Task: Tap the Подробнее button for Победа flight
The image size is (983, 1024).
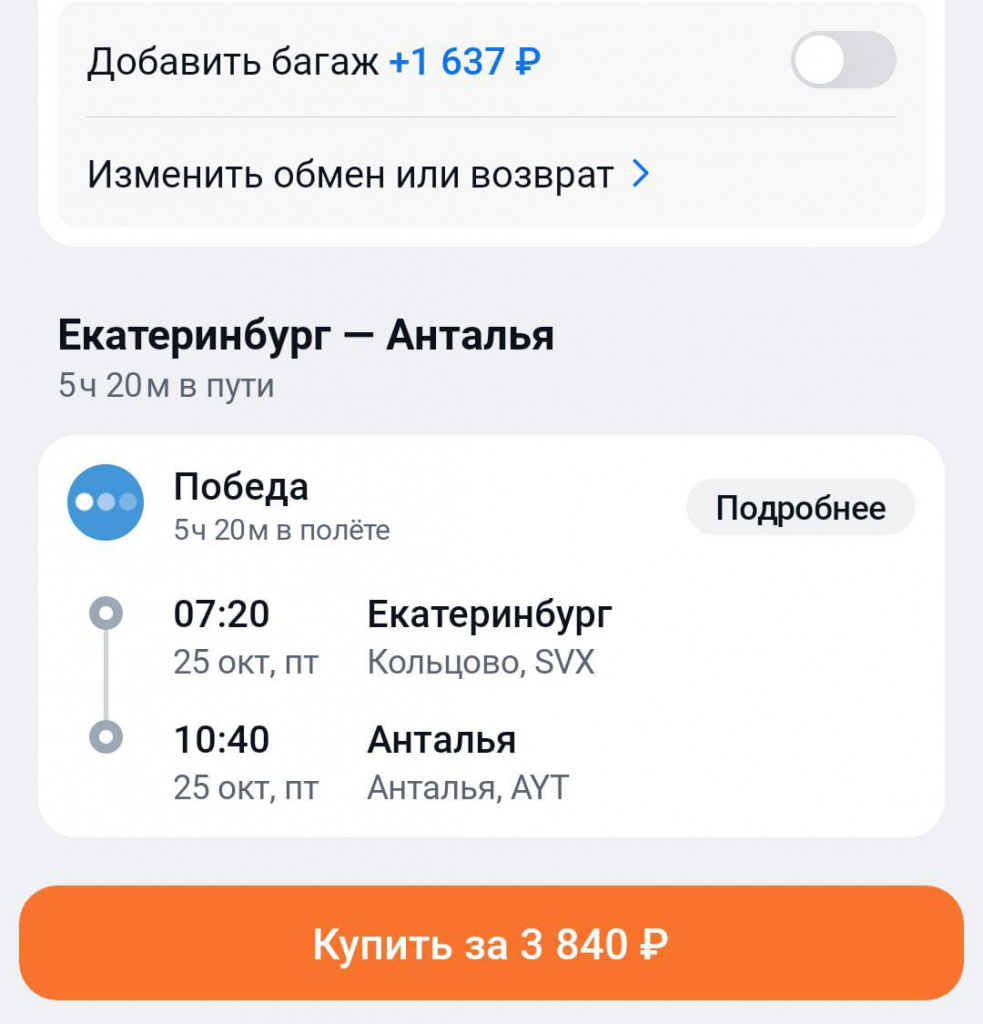Action: coord(800,508)
